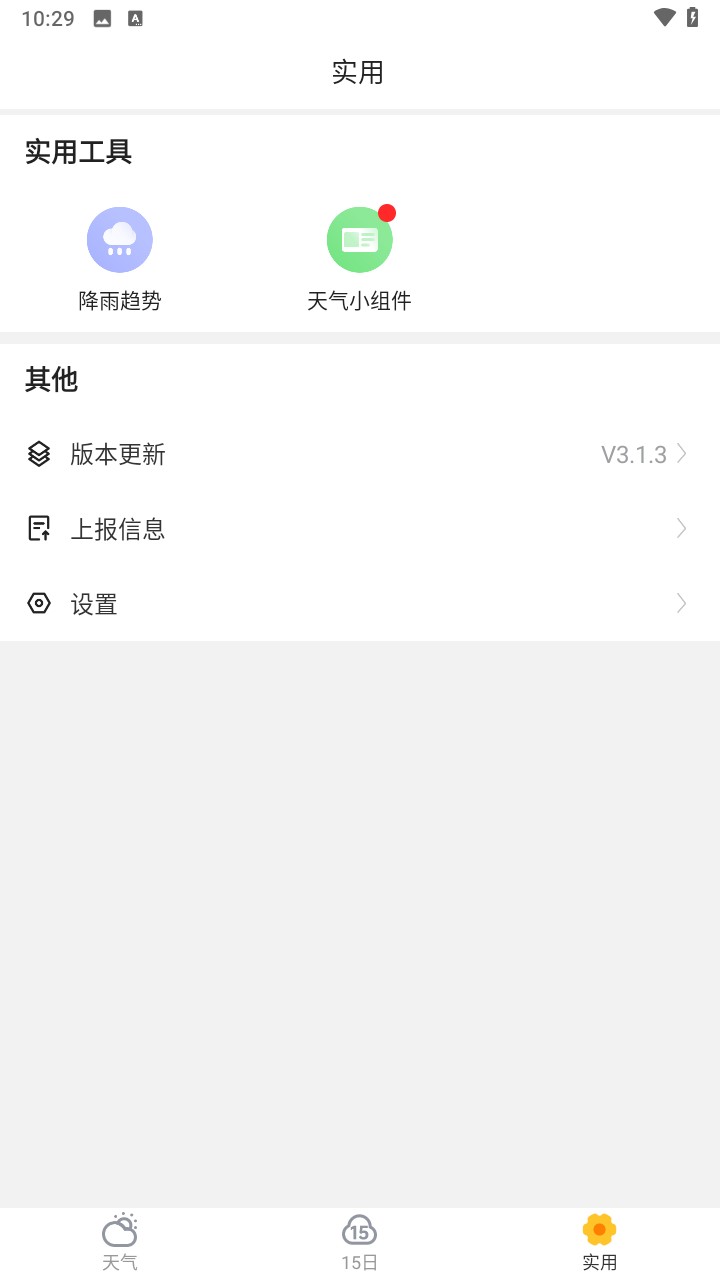This screenshot has height=1280, width=720.
Task: Tap the 天气小组件 weather widget icon
Action: (359, 239)
